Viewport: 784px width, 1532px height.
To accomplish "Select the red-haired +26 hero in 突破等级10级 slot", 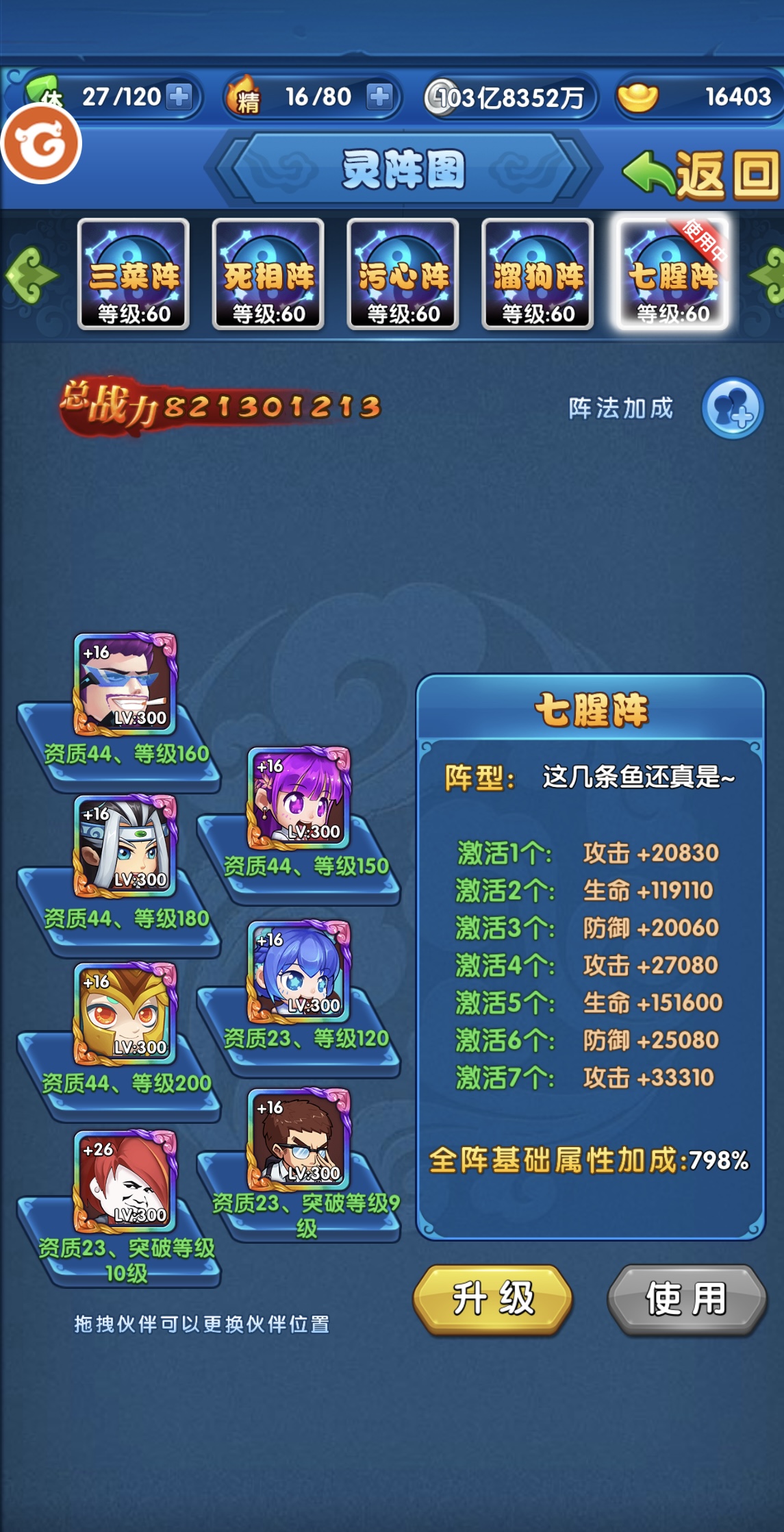I will pyautogui.click(x=125, y=1181).
